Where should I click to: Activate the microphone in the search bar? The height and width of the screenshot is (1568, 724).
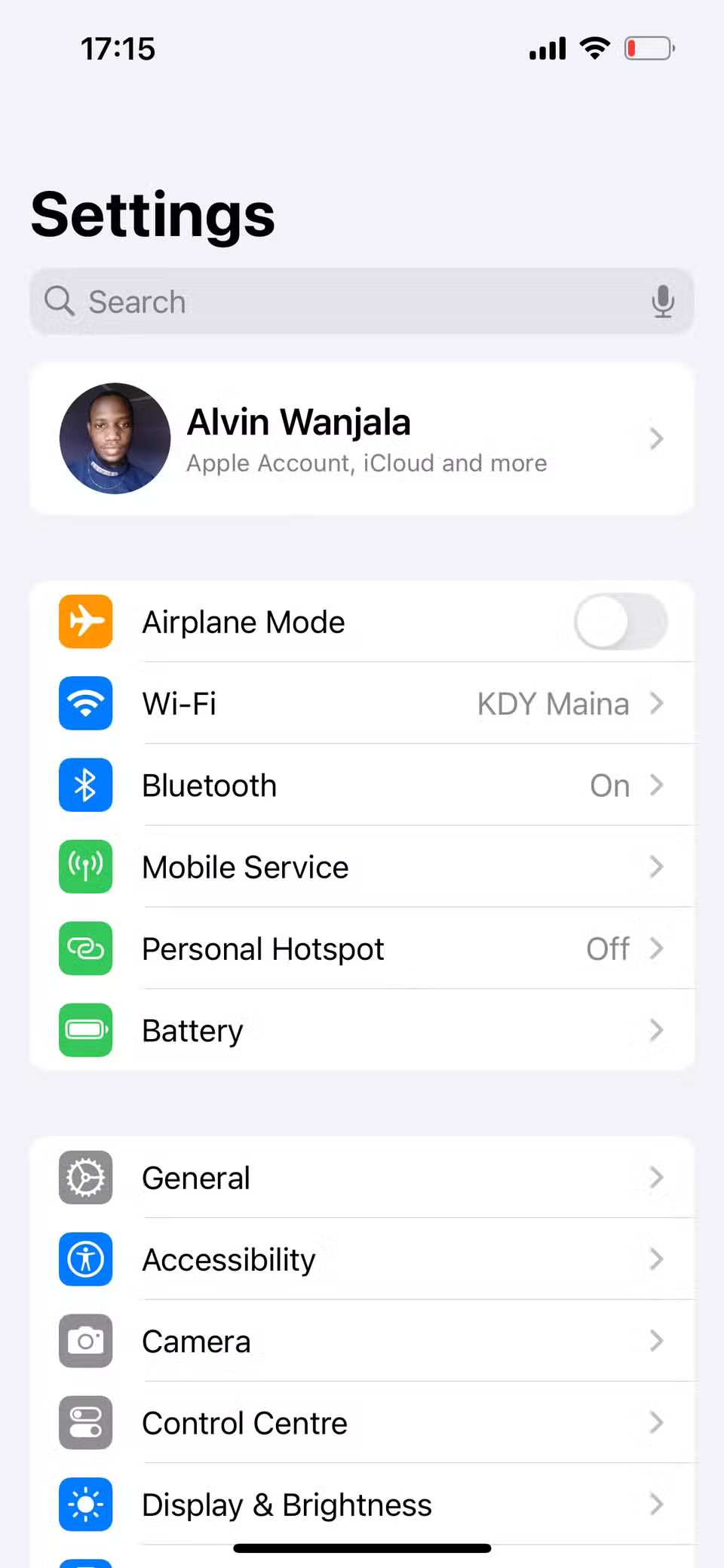pyautogui.click(x=663, y=301)
